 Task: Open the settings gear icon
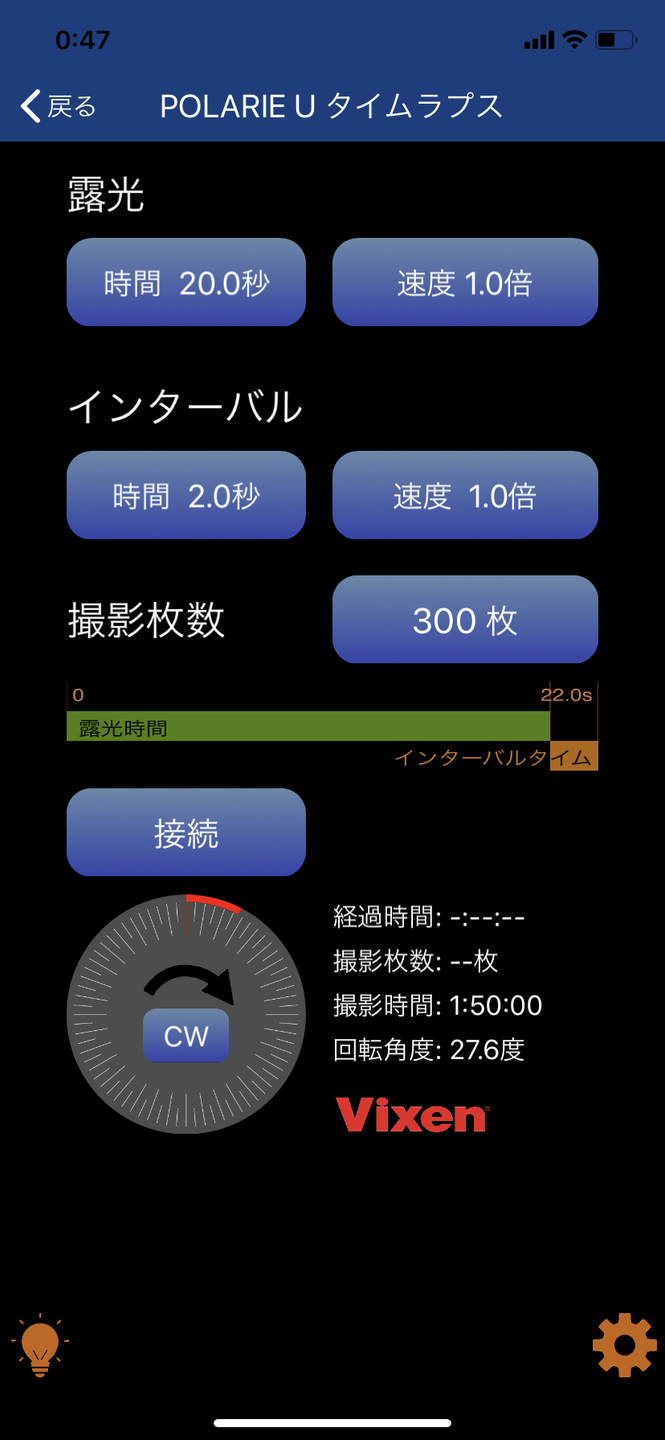tap(624, 1345)
